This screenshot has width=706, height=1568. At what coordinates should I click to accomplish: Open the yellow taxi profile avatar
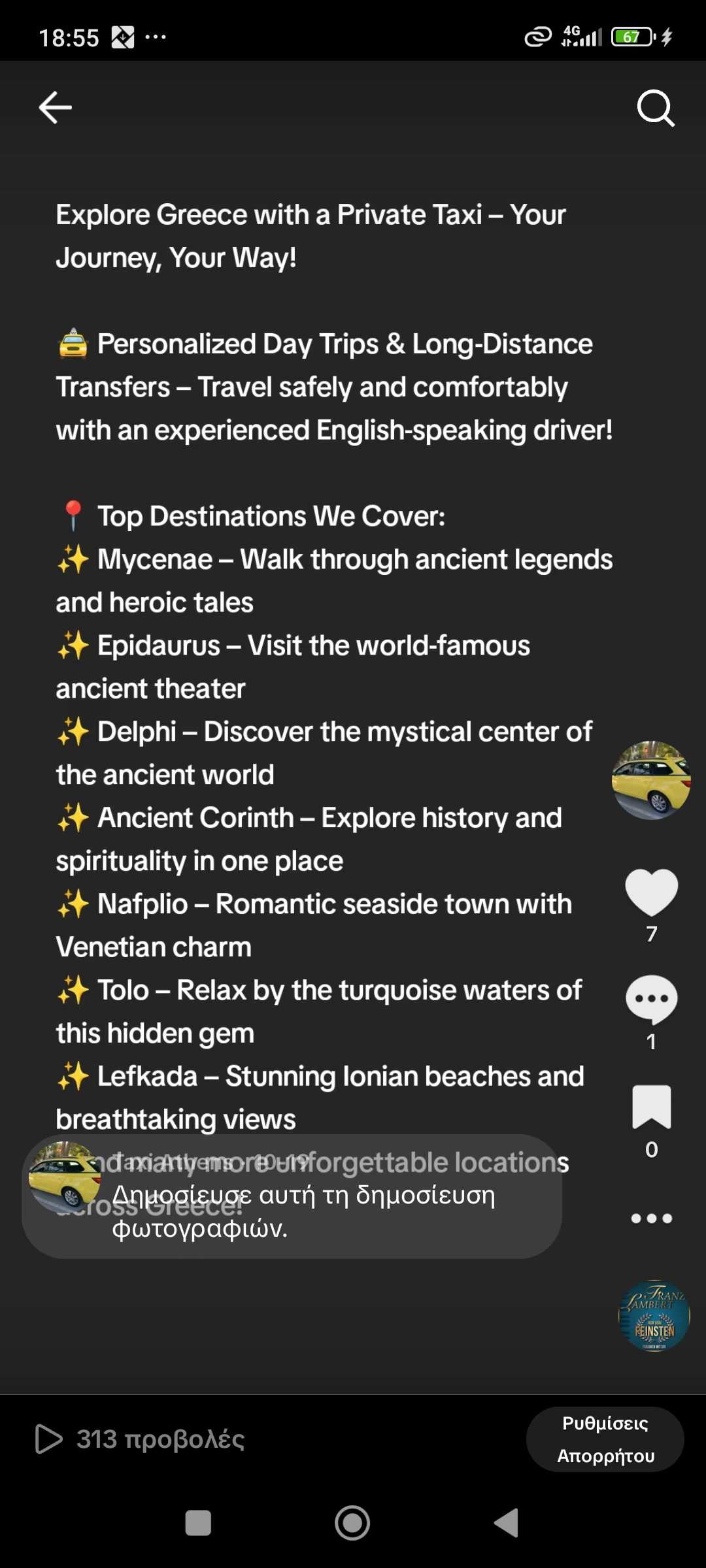(x=651, y=780)
